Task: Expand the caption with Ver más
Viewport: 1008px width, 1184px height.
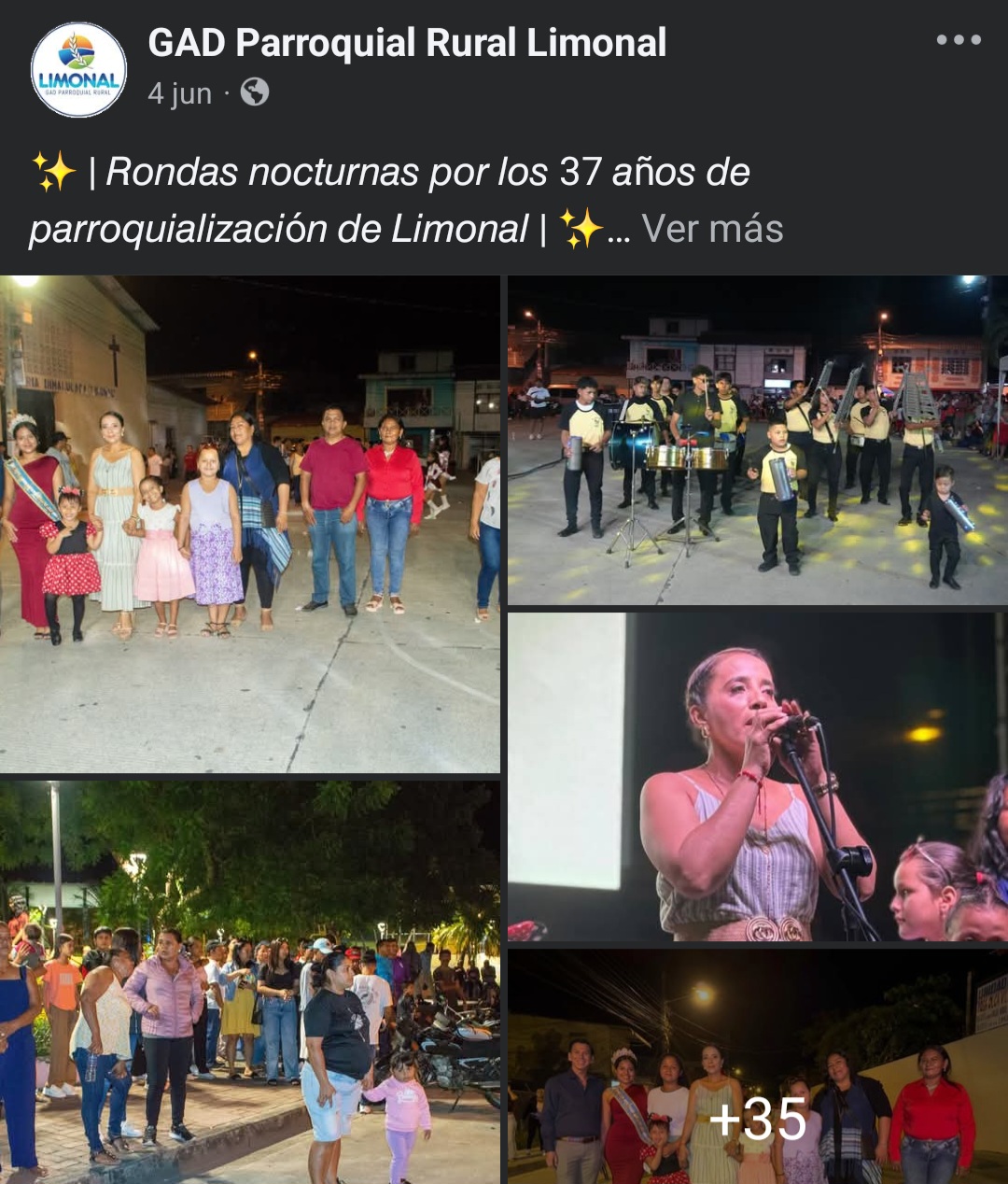Action: 712,229
